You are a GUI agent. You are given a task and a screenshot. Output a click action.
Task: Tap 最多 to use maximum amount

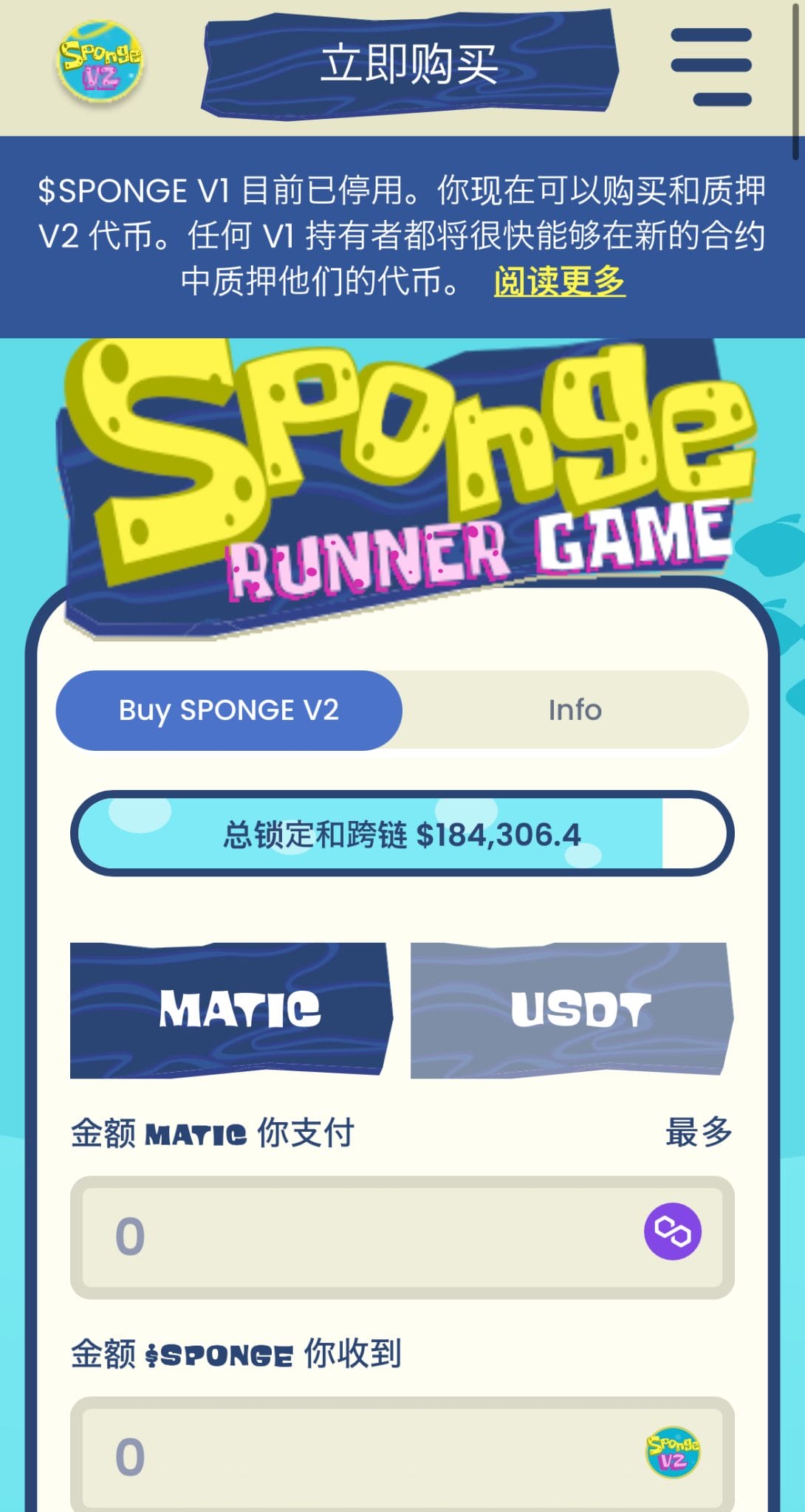pos(698,1132)
